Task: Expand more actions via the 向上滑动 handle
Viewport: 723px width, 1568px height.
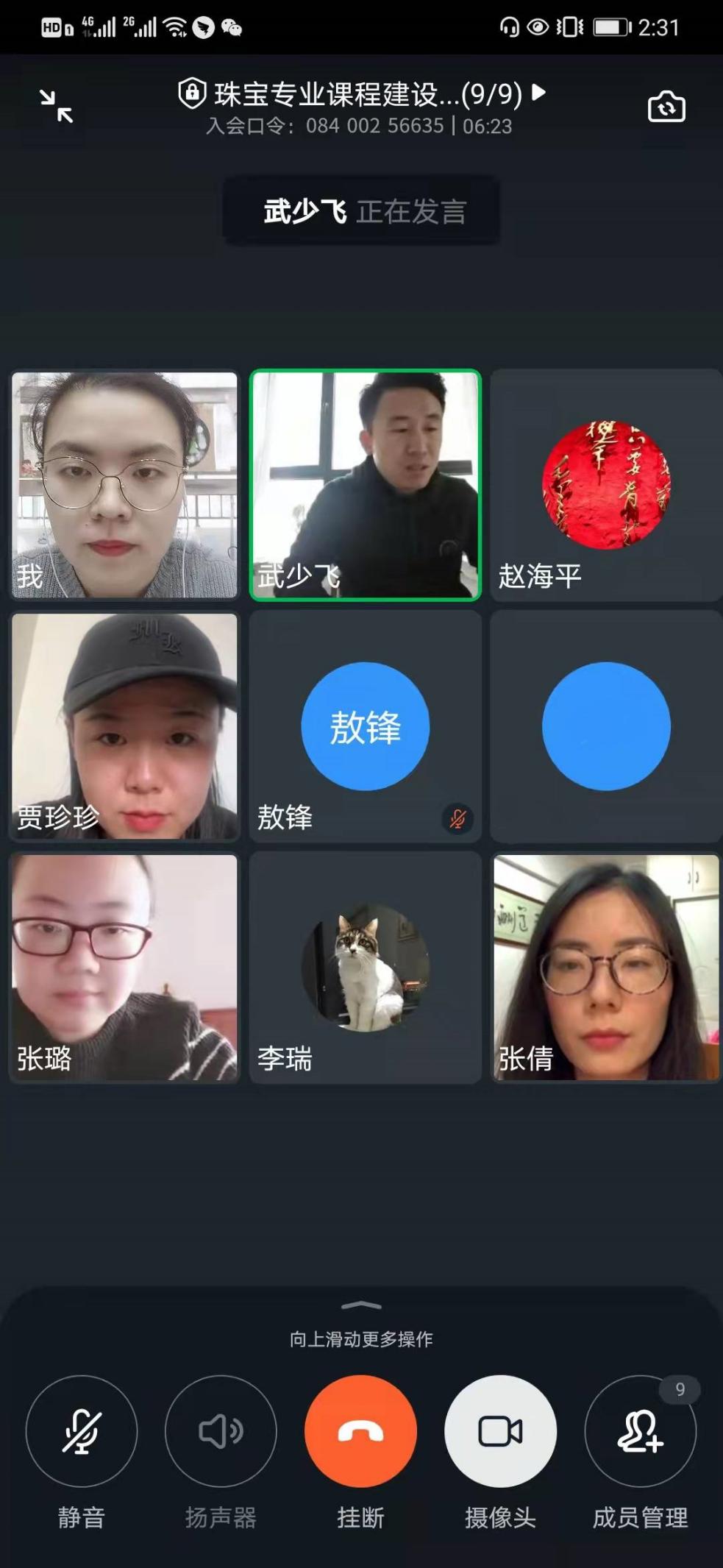Action: [361, 1307]
